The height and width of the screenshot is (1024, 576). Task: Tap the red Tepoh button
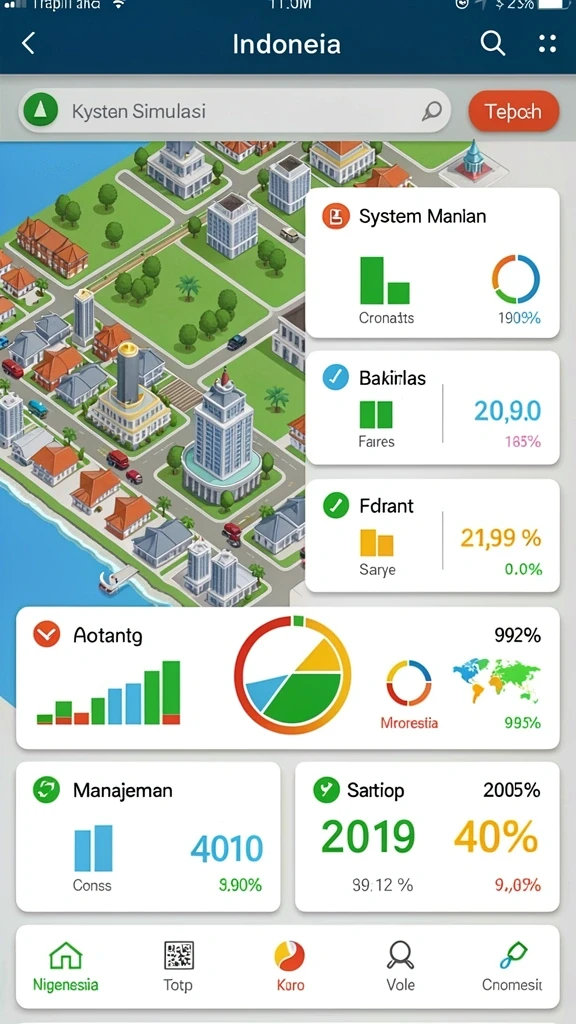[514, 111]
